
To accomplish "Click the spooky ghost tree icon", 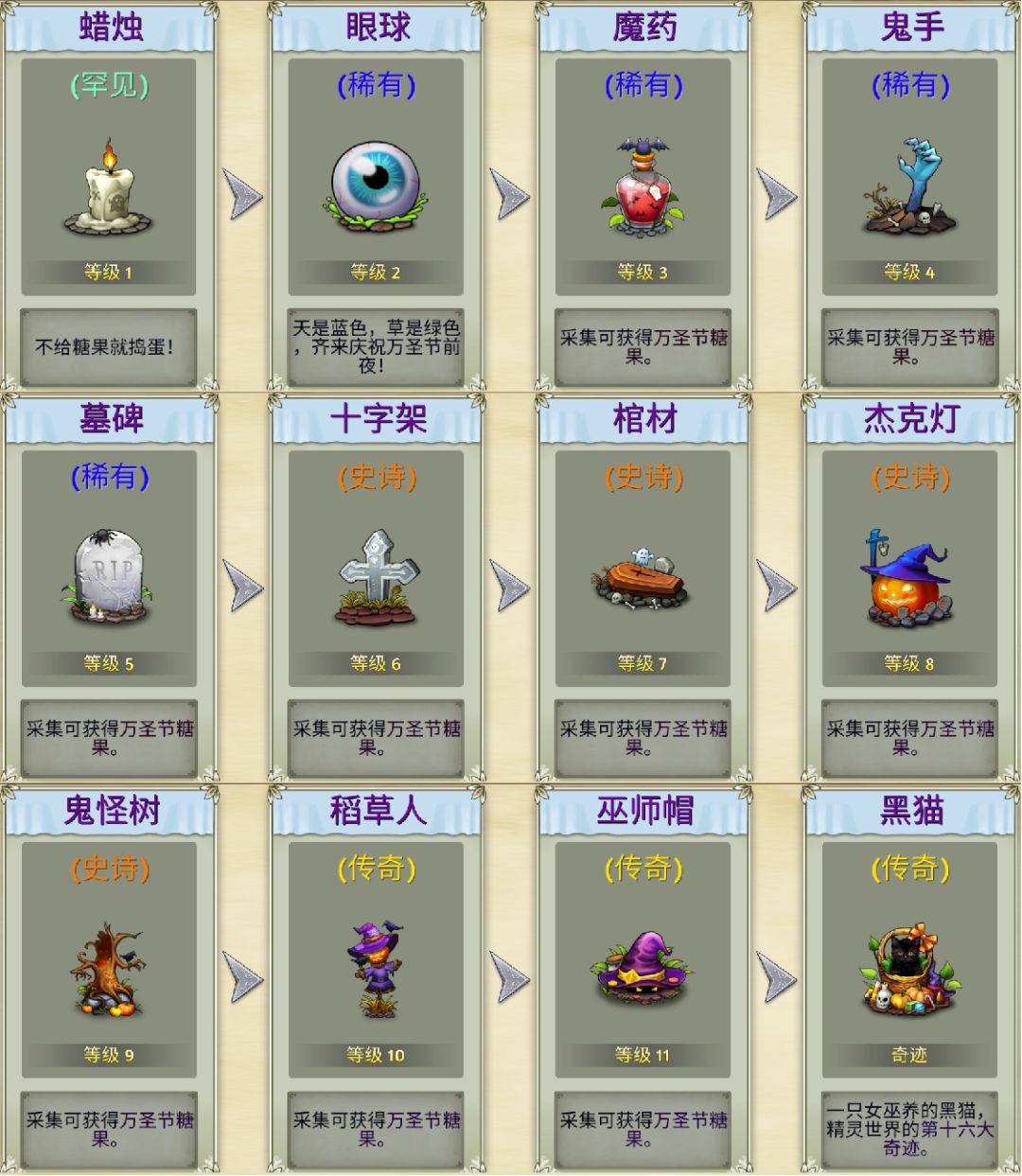I will (104, 968).
